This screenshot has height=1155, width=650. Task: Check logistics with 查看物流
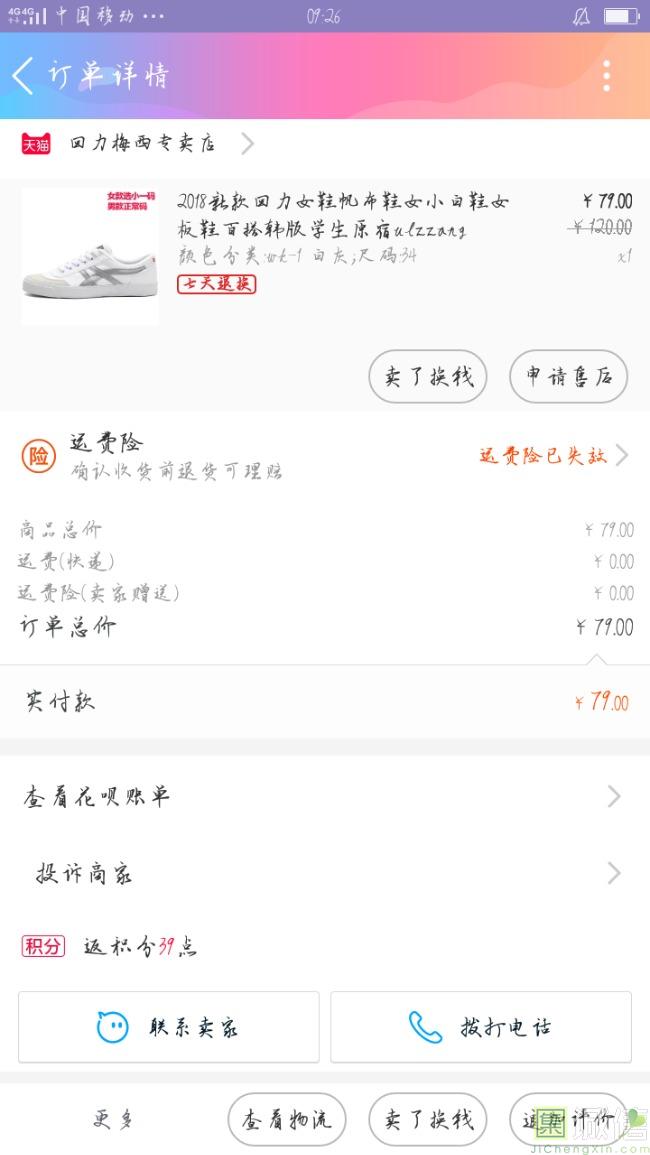tap(286, 1120)
